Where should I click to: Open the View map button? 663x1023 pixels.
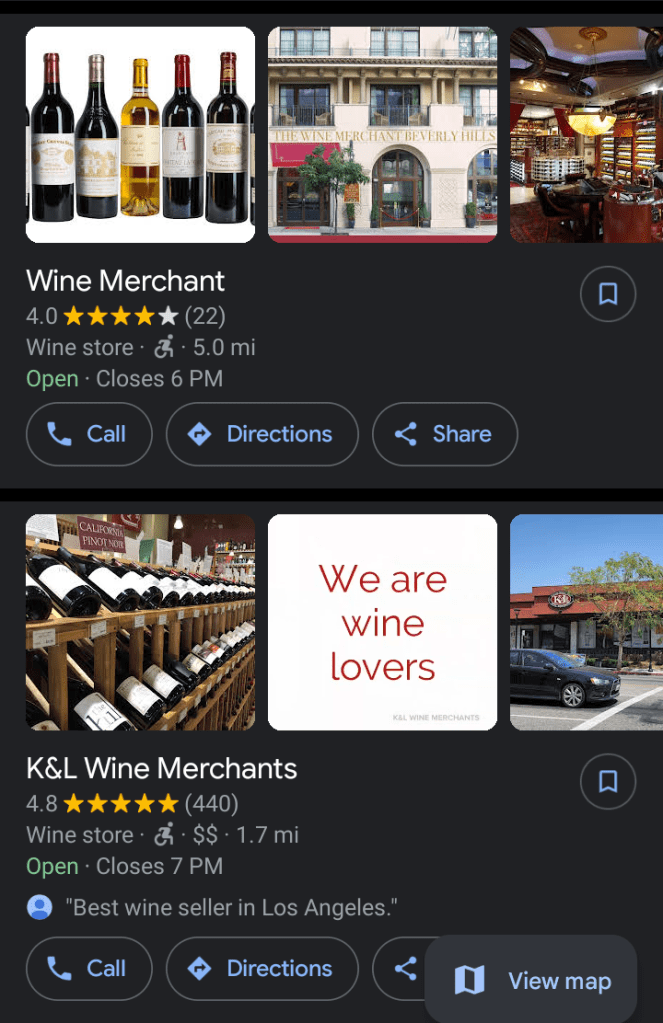tap(531, 981)
